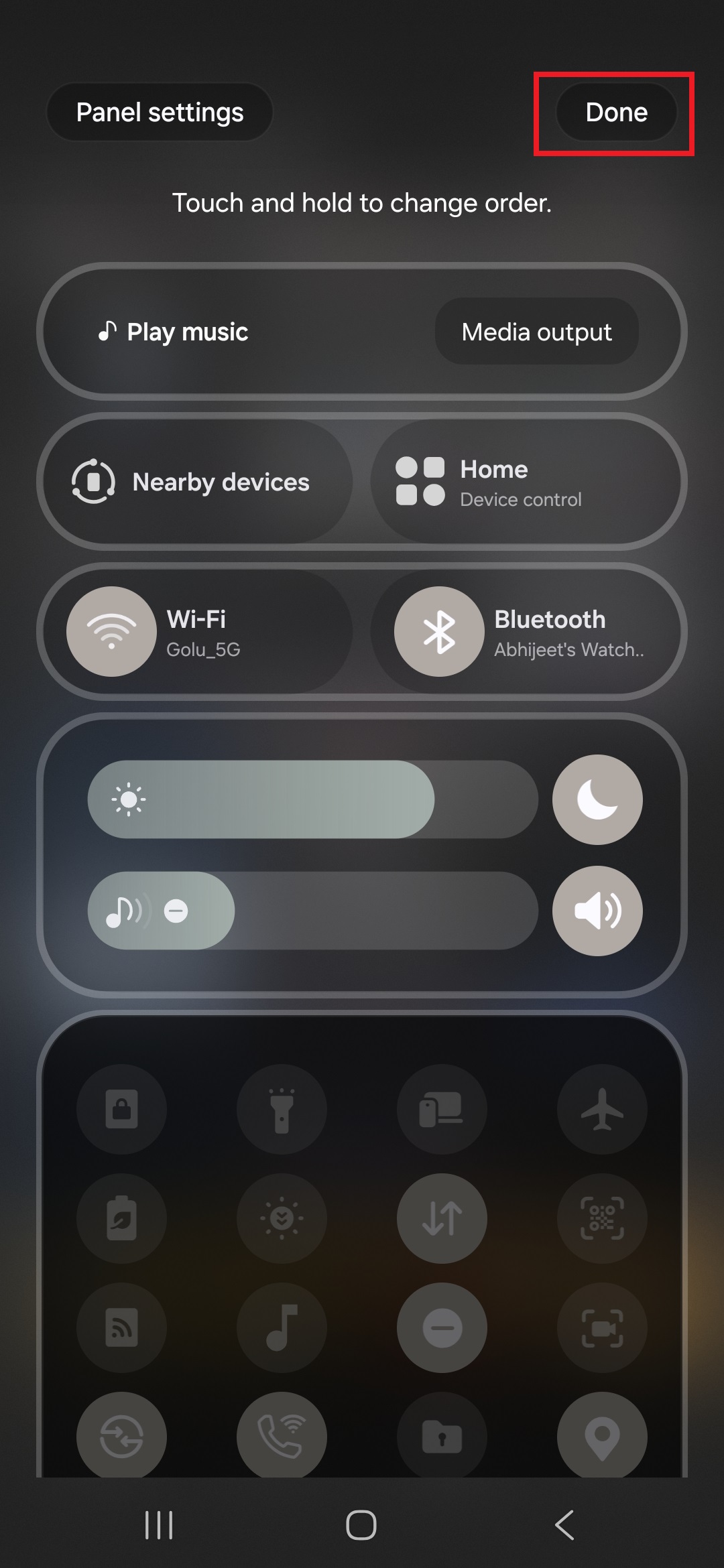Screen dimensions: 724x1568
Task: Set the media volume slider level
Action: [x=312, y=911]
